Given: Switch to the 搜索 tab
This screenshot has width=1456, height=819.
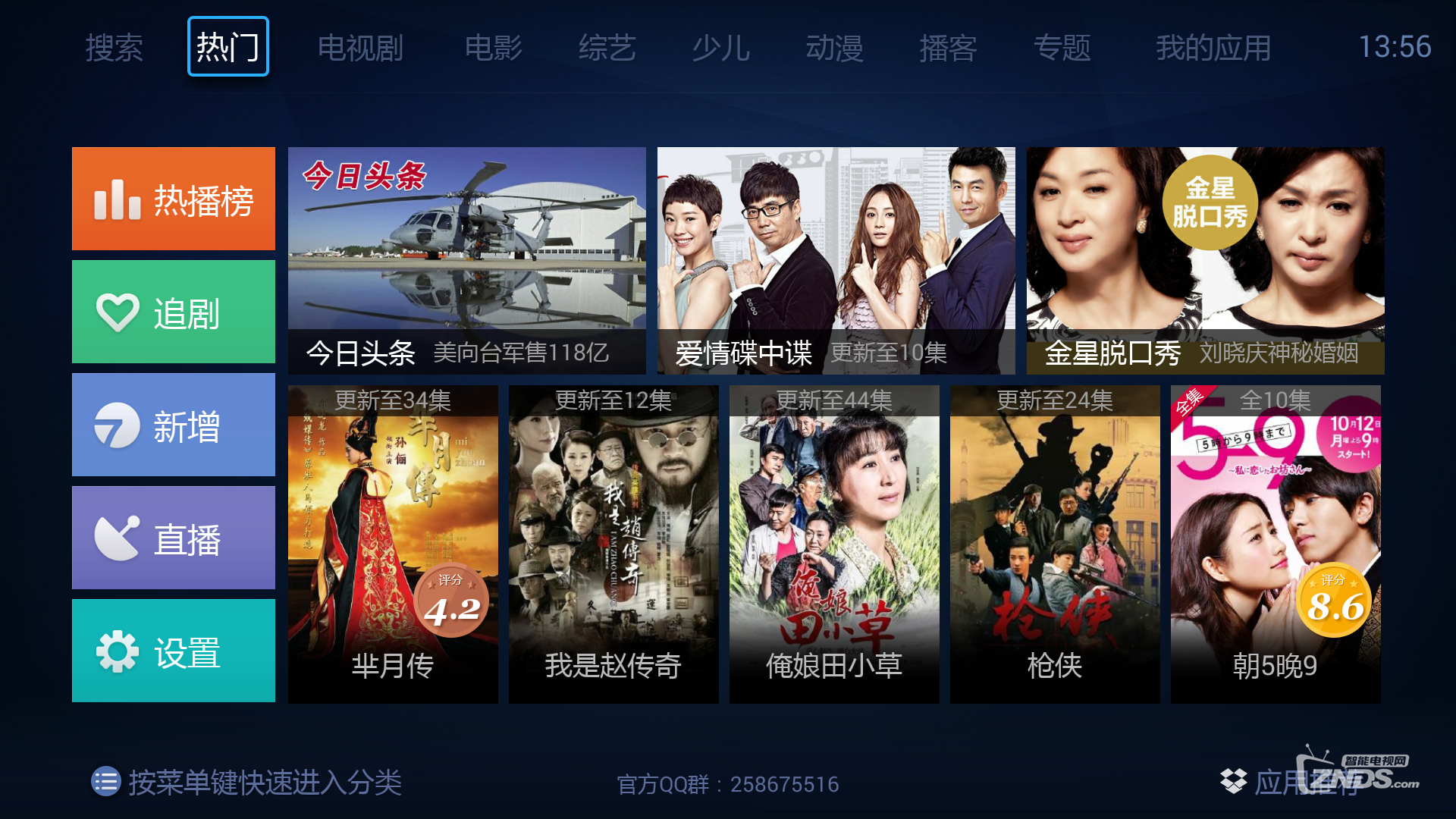Looking at the screenshot, I should click(114, 48).
